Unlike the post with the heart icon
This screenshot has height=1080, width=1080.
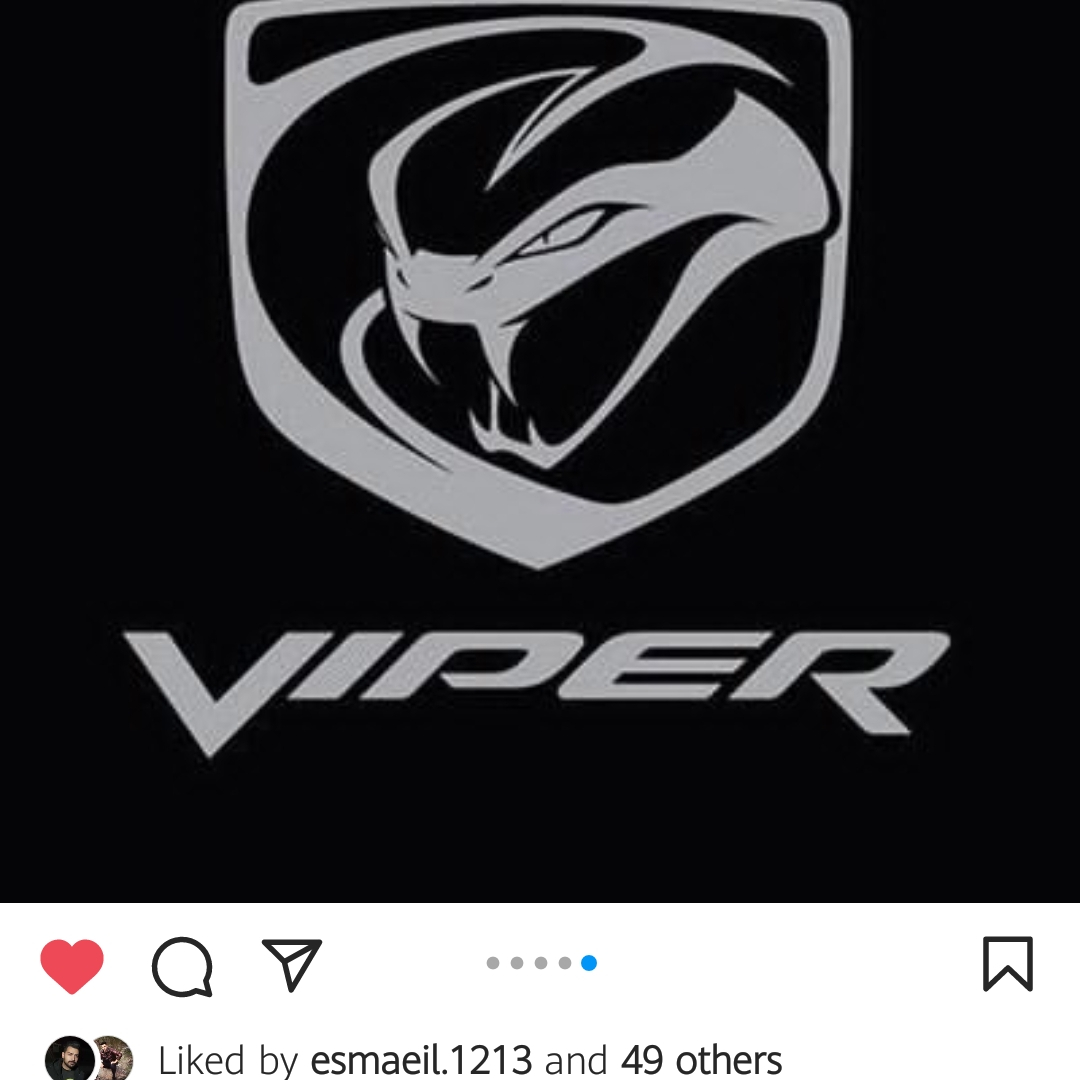point(72,966)
